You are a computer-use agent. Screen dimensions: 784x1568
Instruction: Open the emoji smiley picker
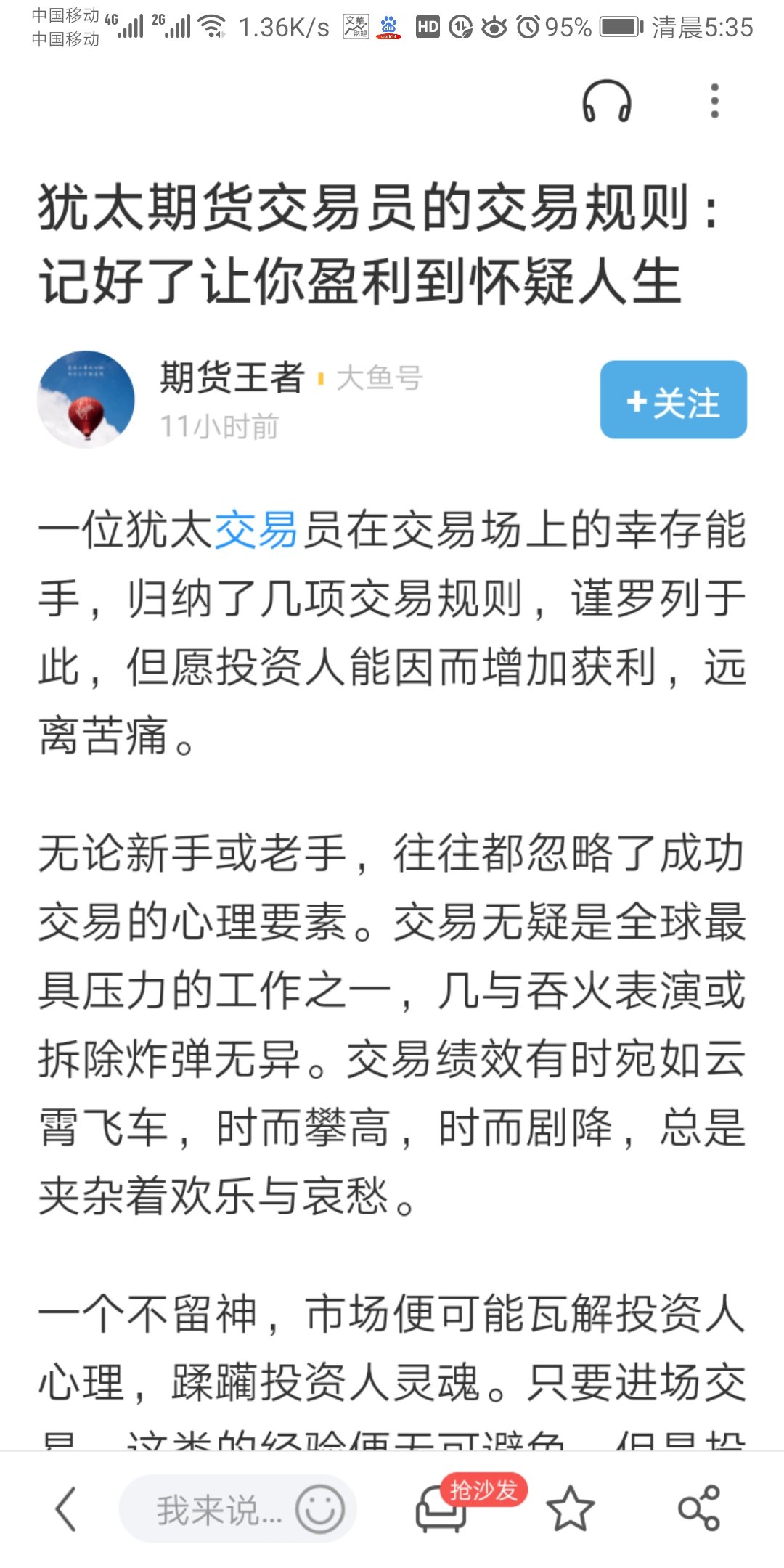click(319, 1509)
